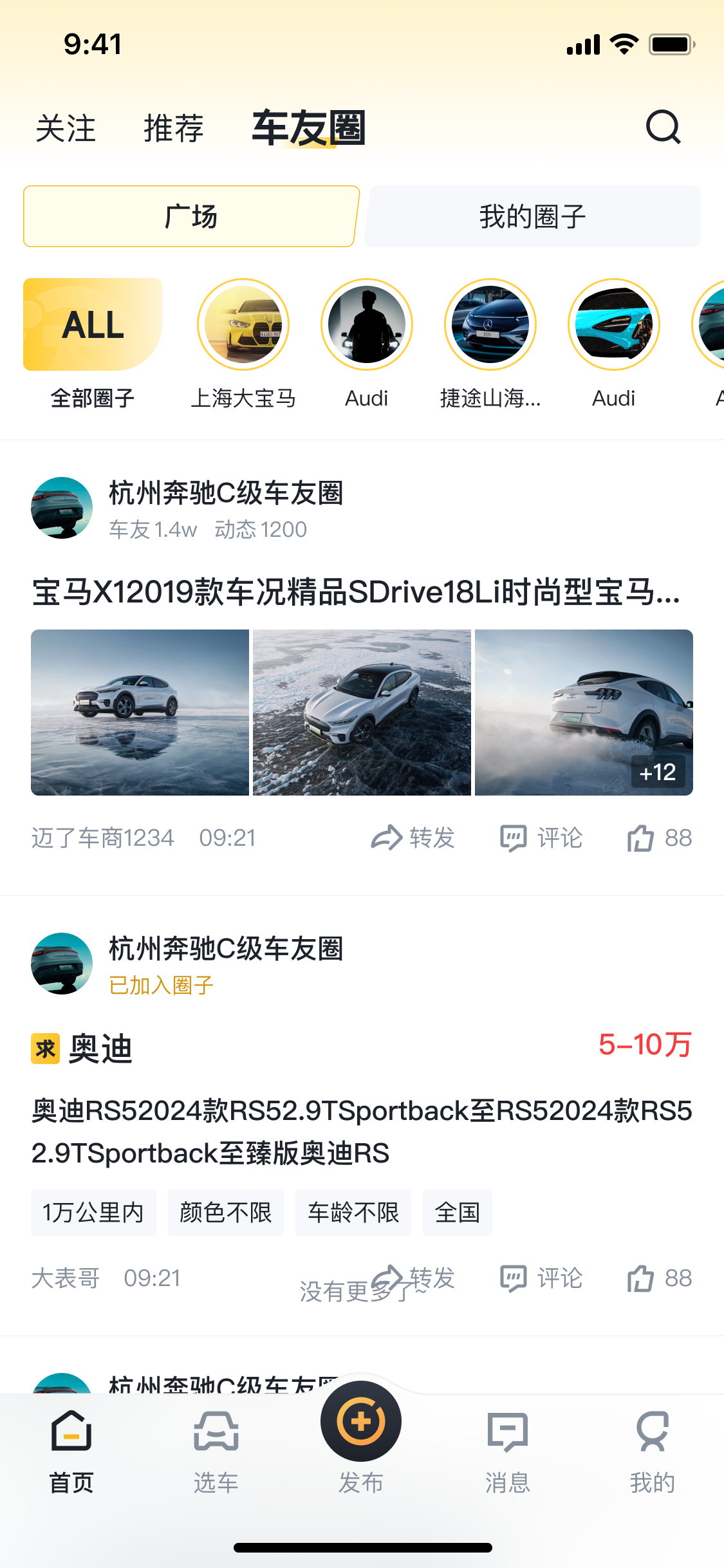Open the +12 more photos thumbnail
Image resolution: width=724 pixels, height=1568 pixels.
584,713
